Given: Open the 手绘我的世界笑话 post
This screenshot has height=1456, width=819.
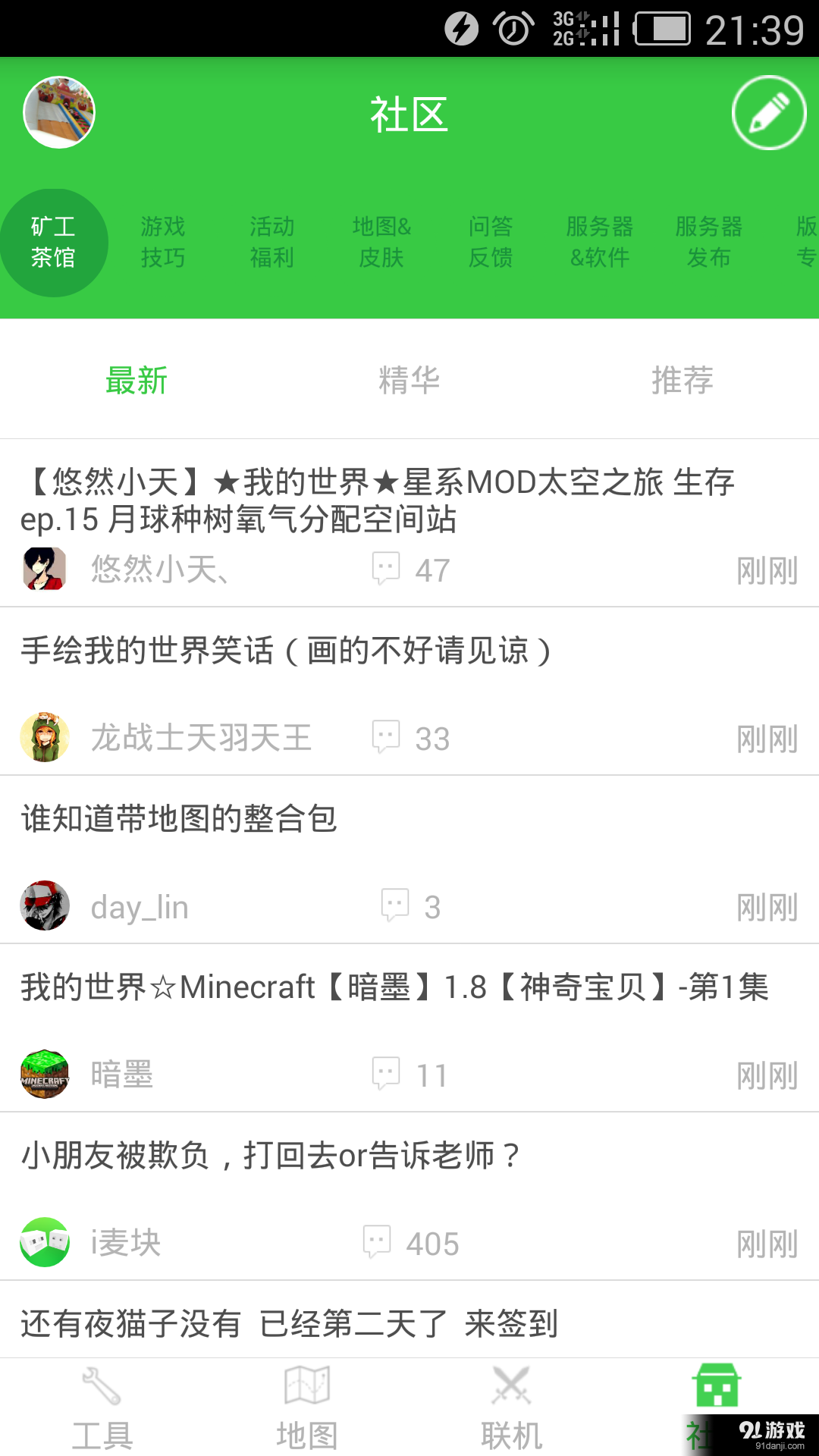Looking at the screenshot, I should click(x=286, y=651).
